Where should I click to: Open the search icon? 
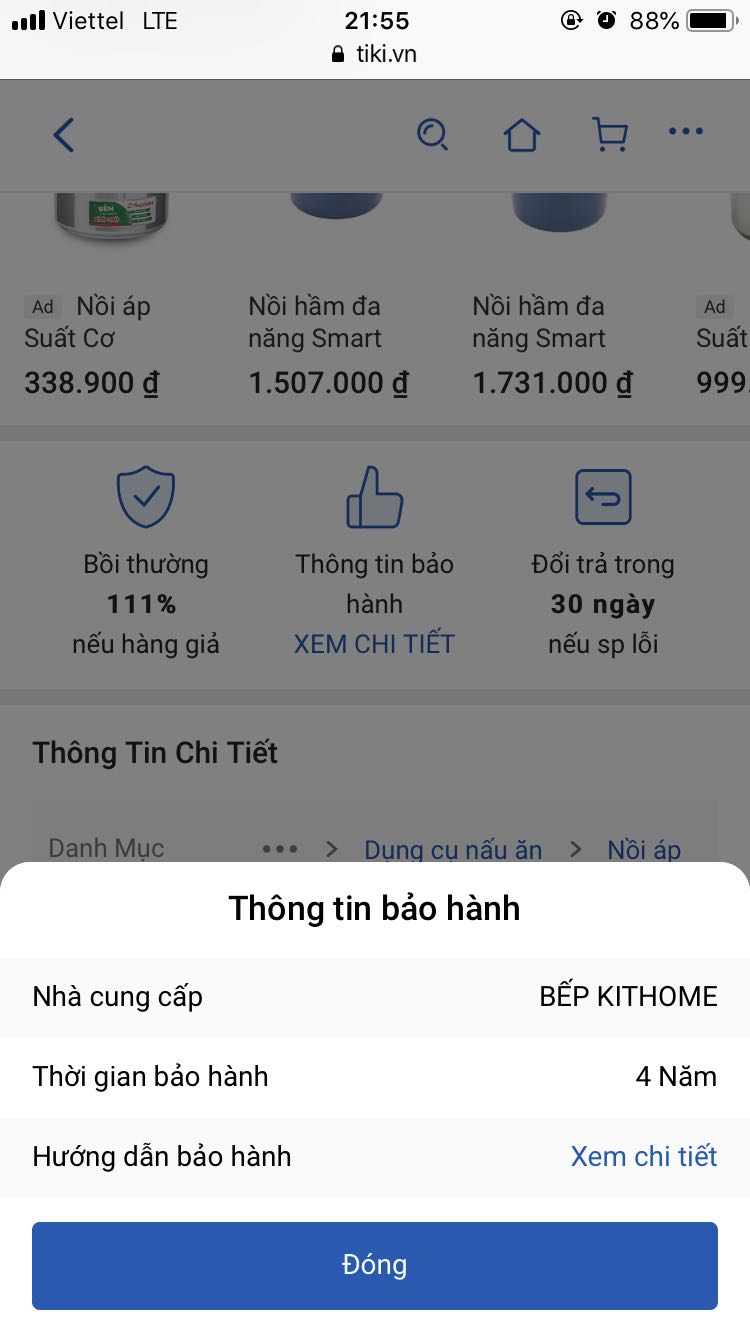tap(432, 133)
